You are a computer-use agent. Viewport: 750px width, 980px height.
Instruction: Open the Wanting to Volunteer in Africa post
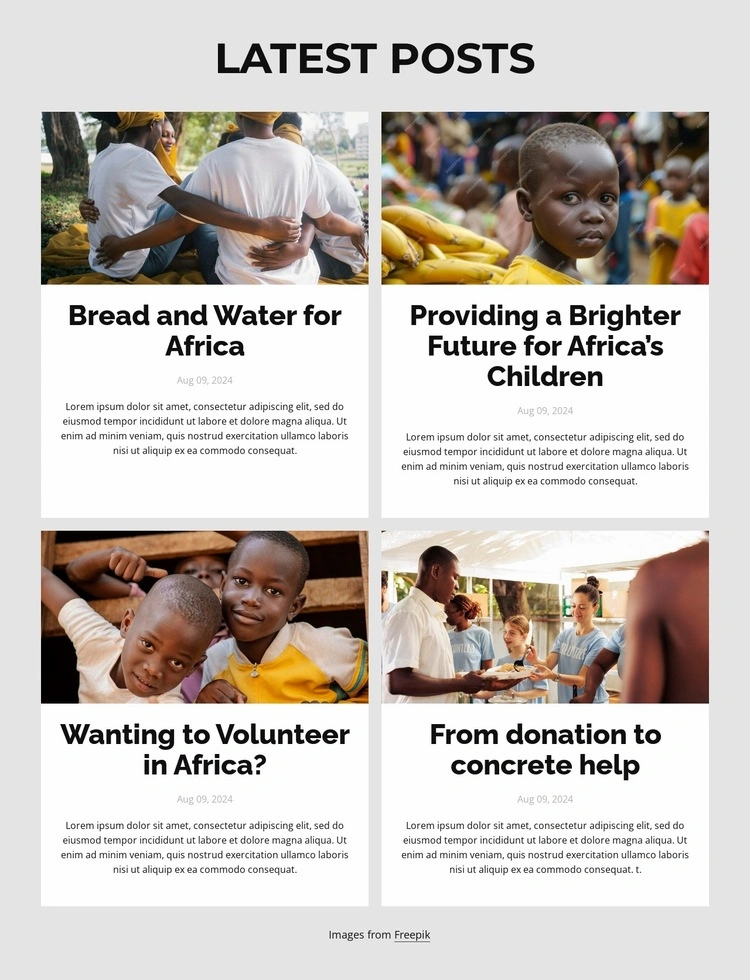click(x=205, y=750)
